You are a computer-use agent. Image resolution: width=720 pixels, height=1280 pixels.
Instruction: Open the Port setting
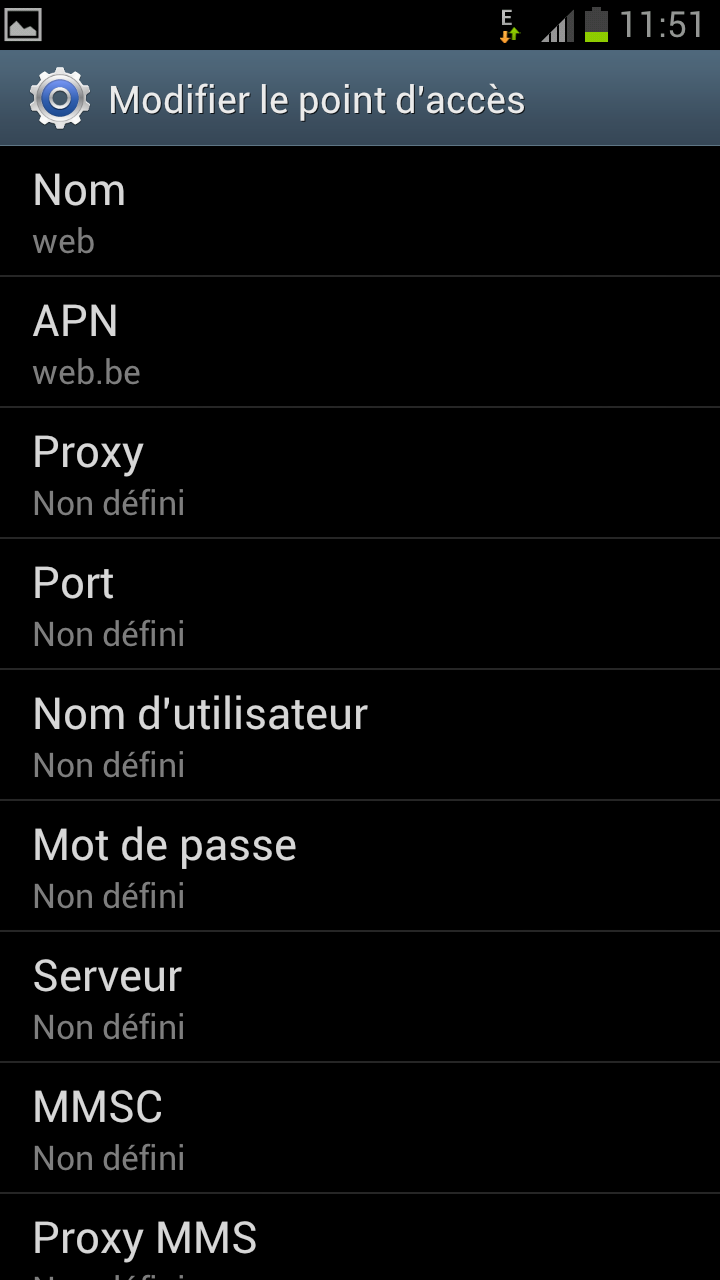[360, 605]
